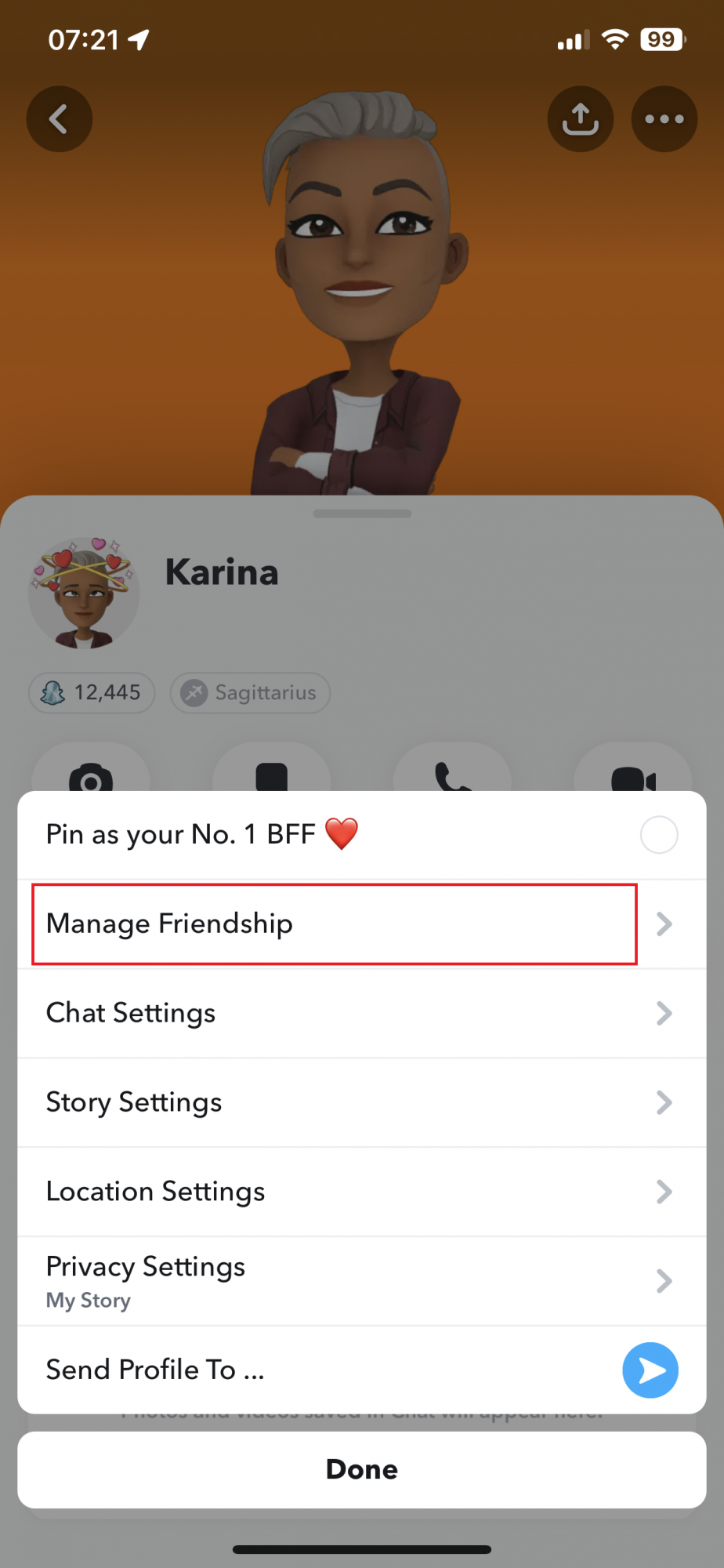Dismiss the menu with Done
Viewport: 724px width, 1568px height.
pyautogui.click(x=361, y=1469)
